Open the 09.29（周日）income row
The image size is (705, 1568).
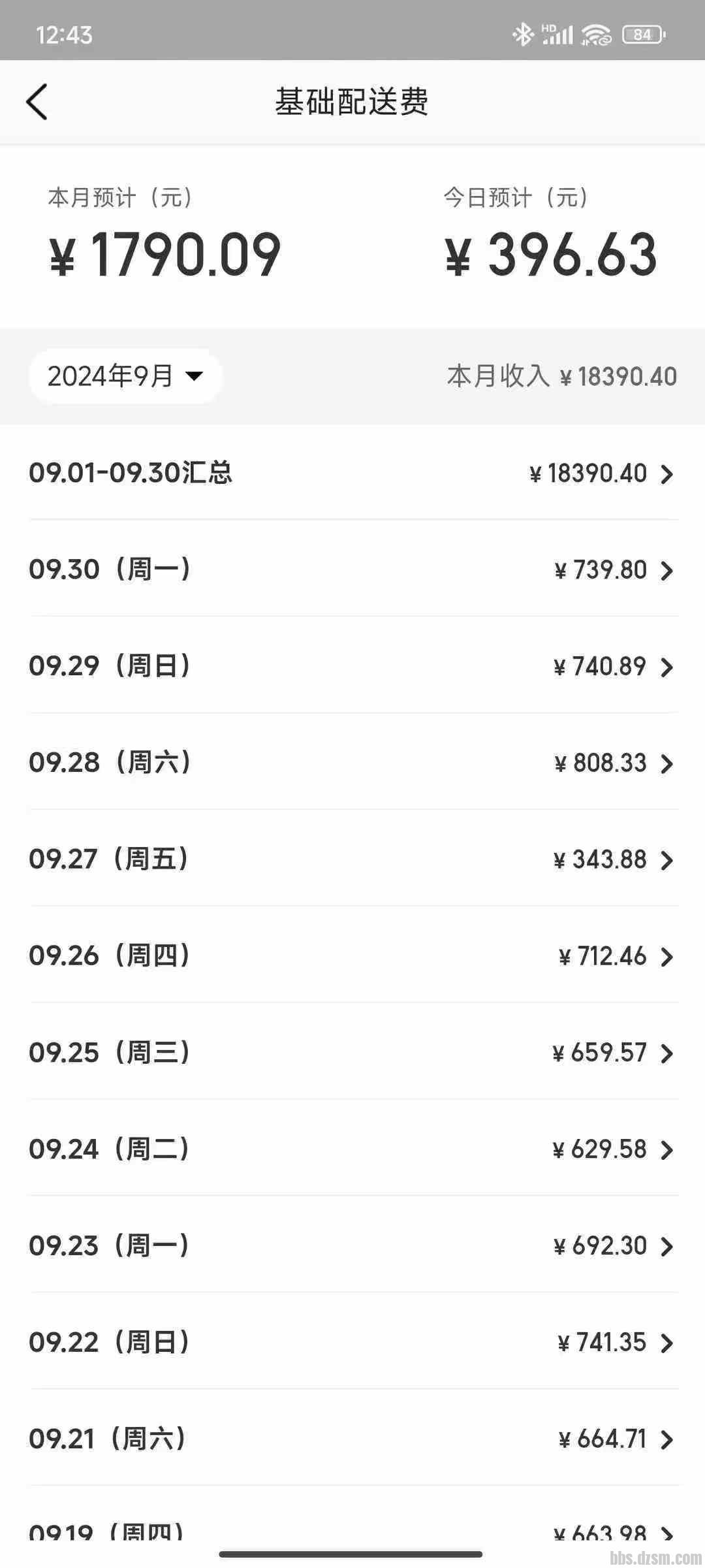pyautogui.click(x=352, y=666)
